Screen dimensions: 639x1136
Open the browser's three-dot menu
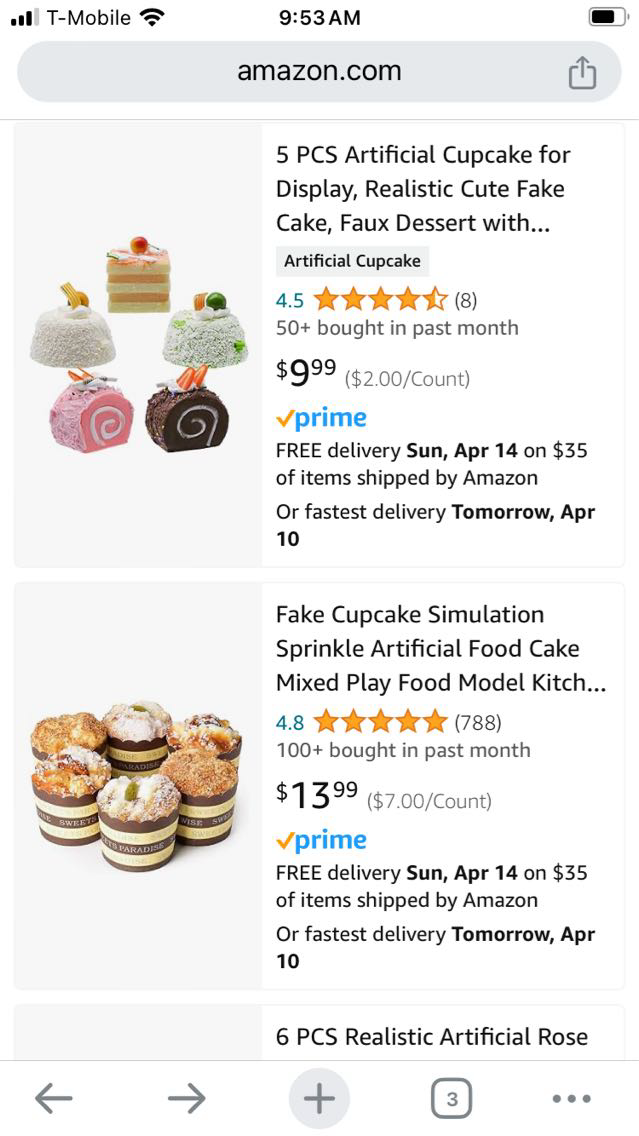coord(571,1099)
